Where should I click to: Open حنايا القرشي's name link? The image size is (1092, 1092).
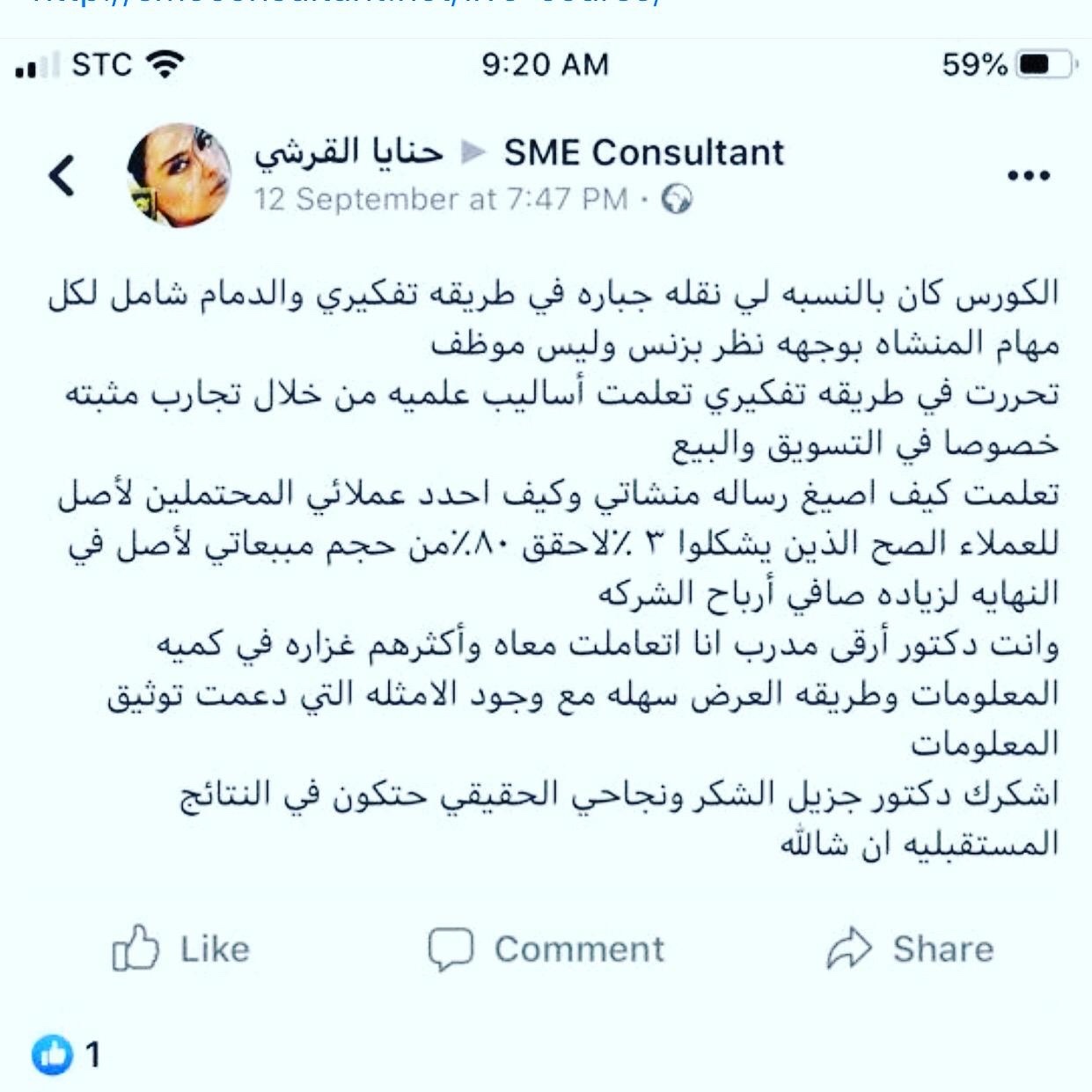click(x=348, y=152)
